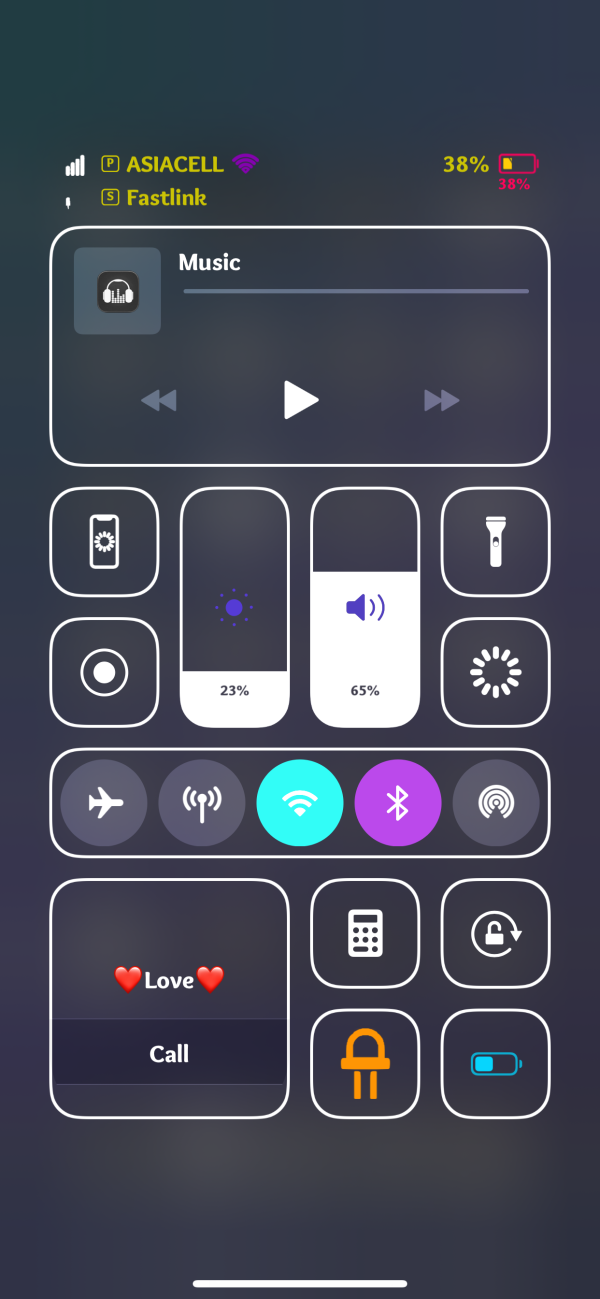Tap the brightness slider

click(234, 607)
